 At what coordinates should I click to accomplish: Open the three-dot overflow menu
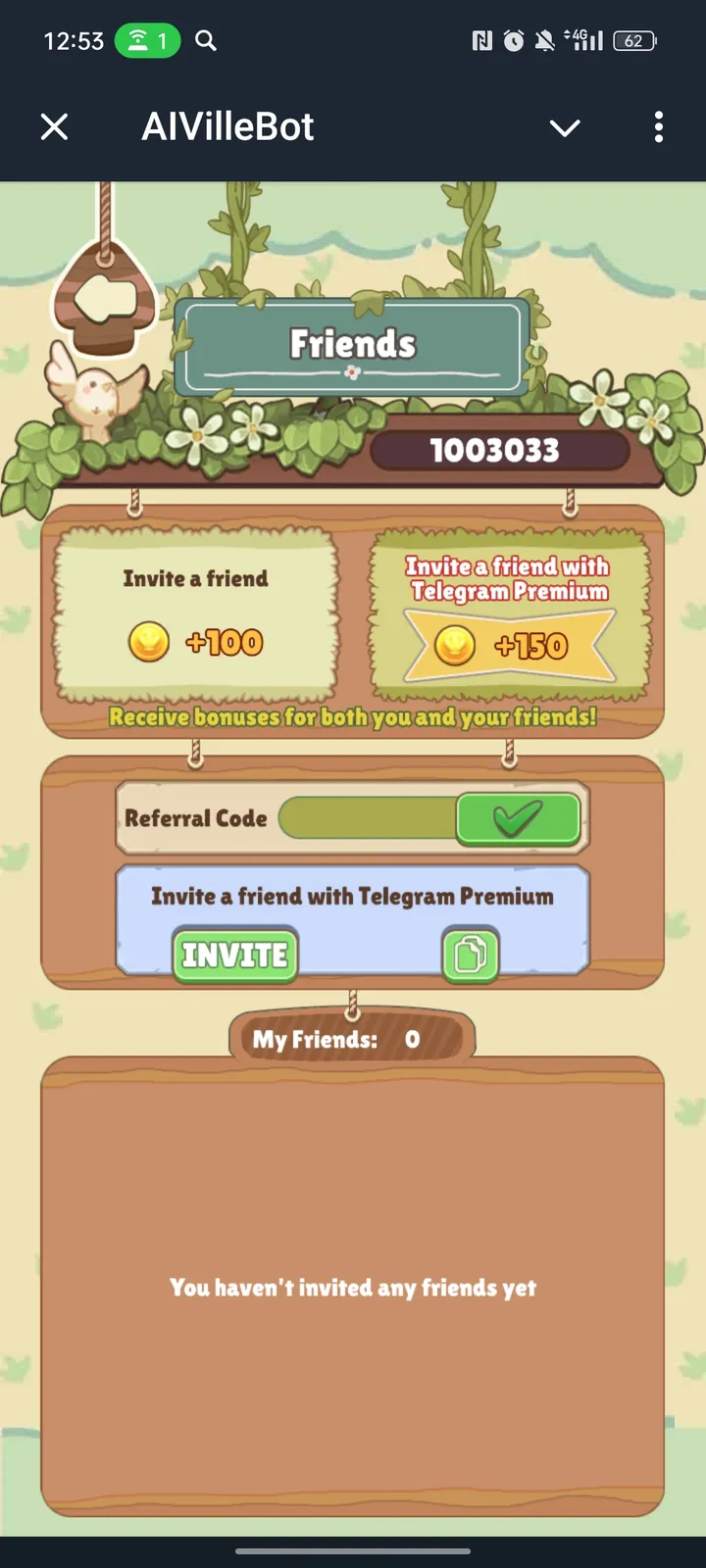[658, 126]
